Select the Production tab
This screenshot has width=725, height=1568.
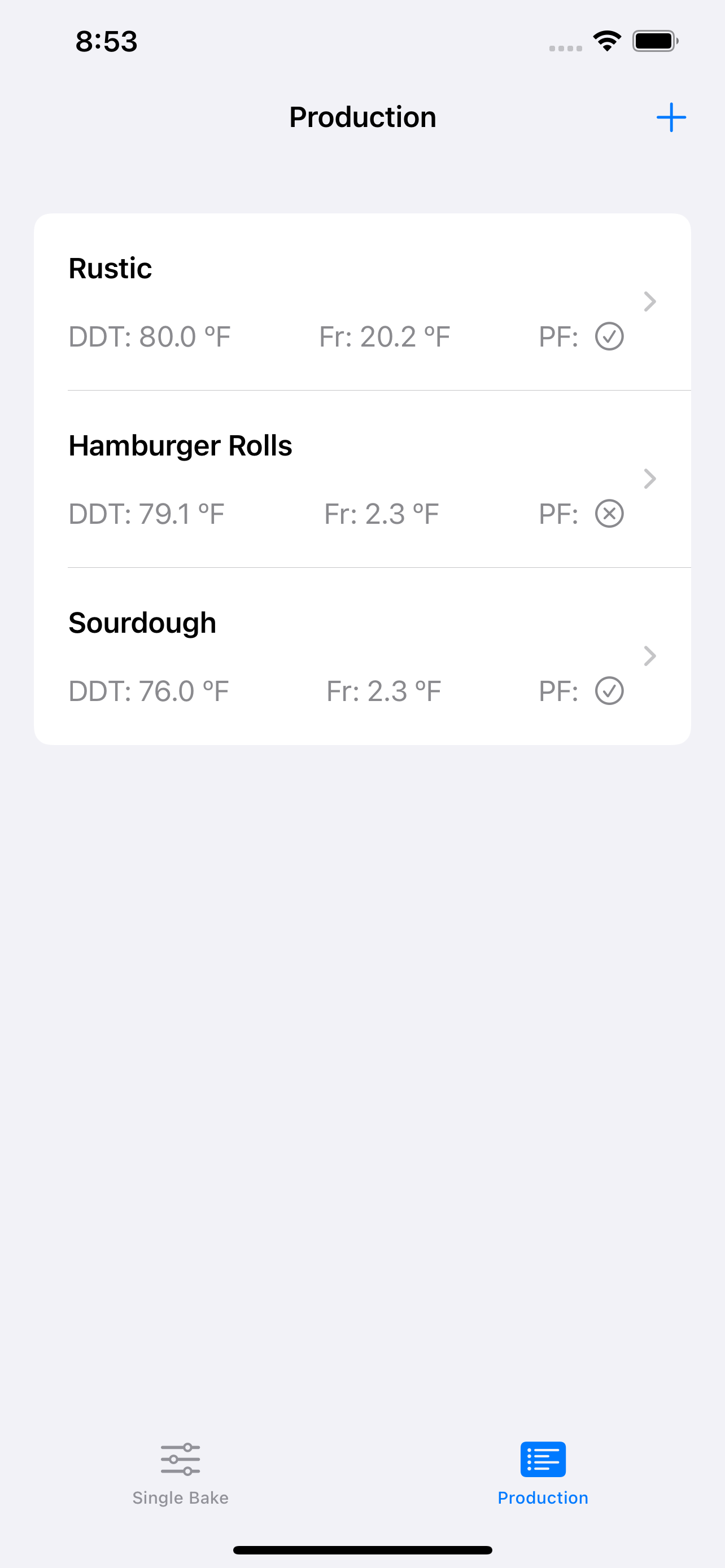click(543, 1474)
